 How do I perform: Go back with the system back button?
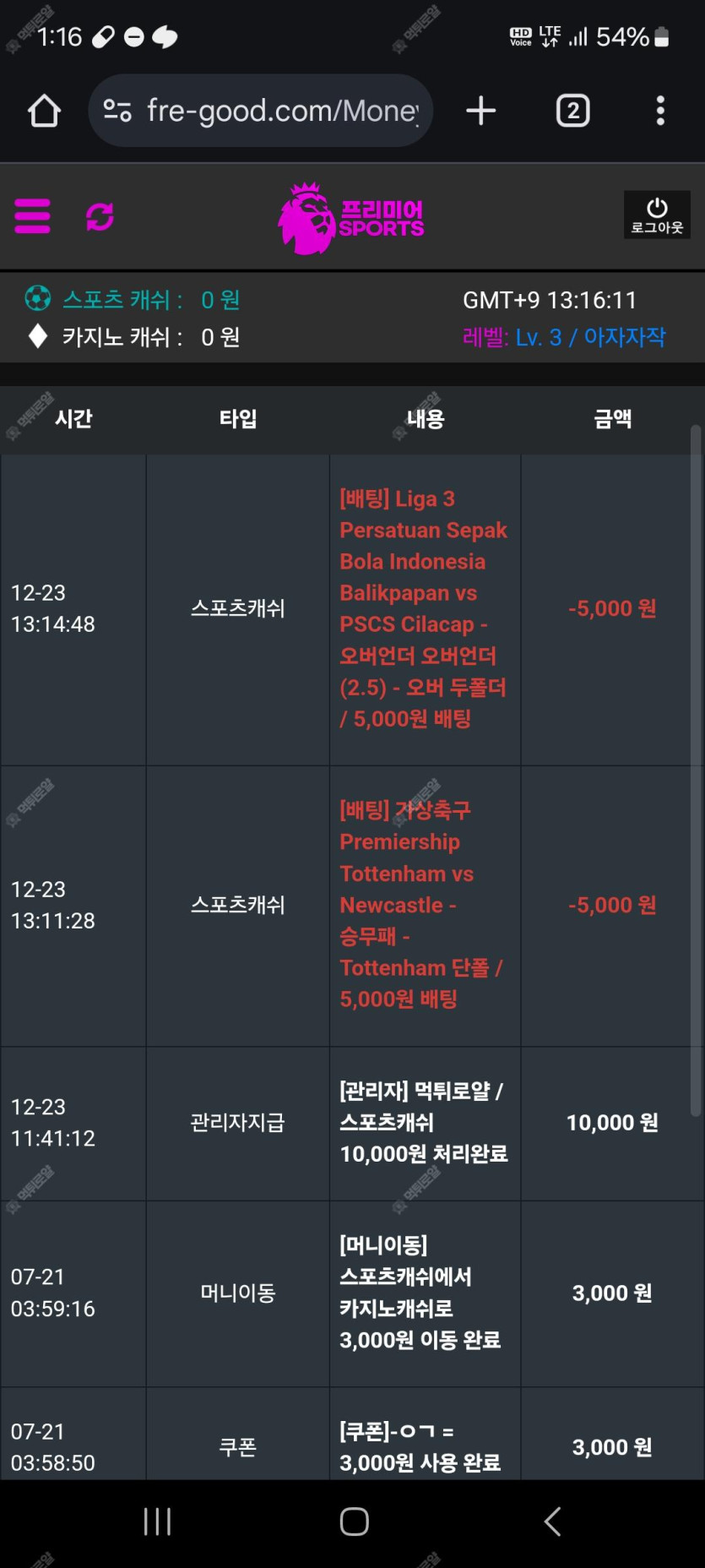tap(552, 1522)
